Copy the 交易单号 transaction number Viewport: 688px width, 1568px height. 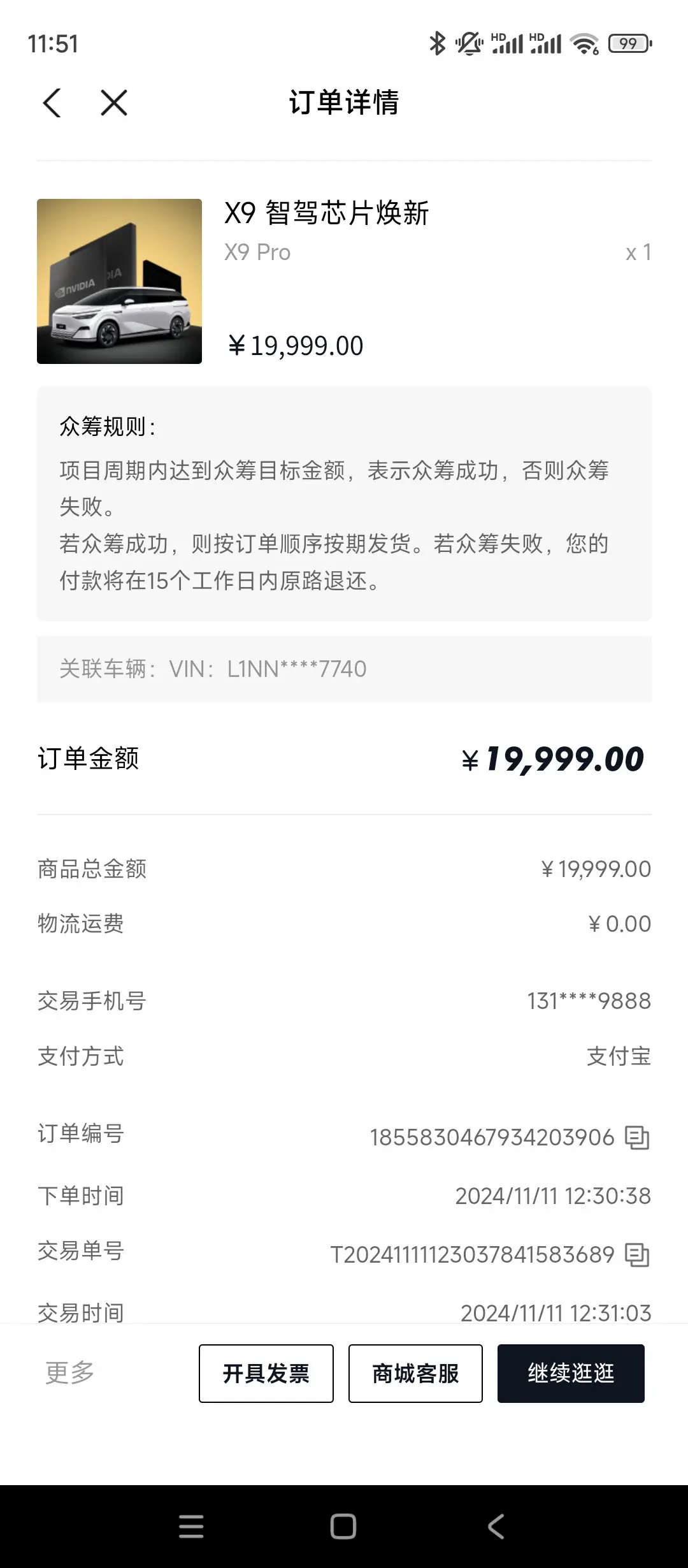(636, 1254)
